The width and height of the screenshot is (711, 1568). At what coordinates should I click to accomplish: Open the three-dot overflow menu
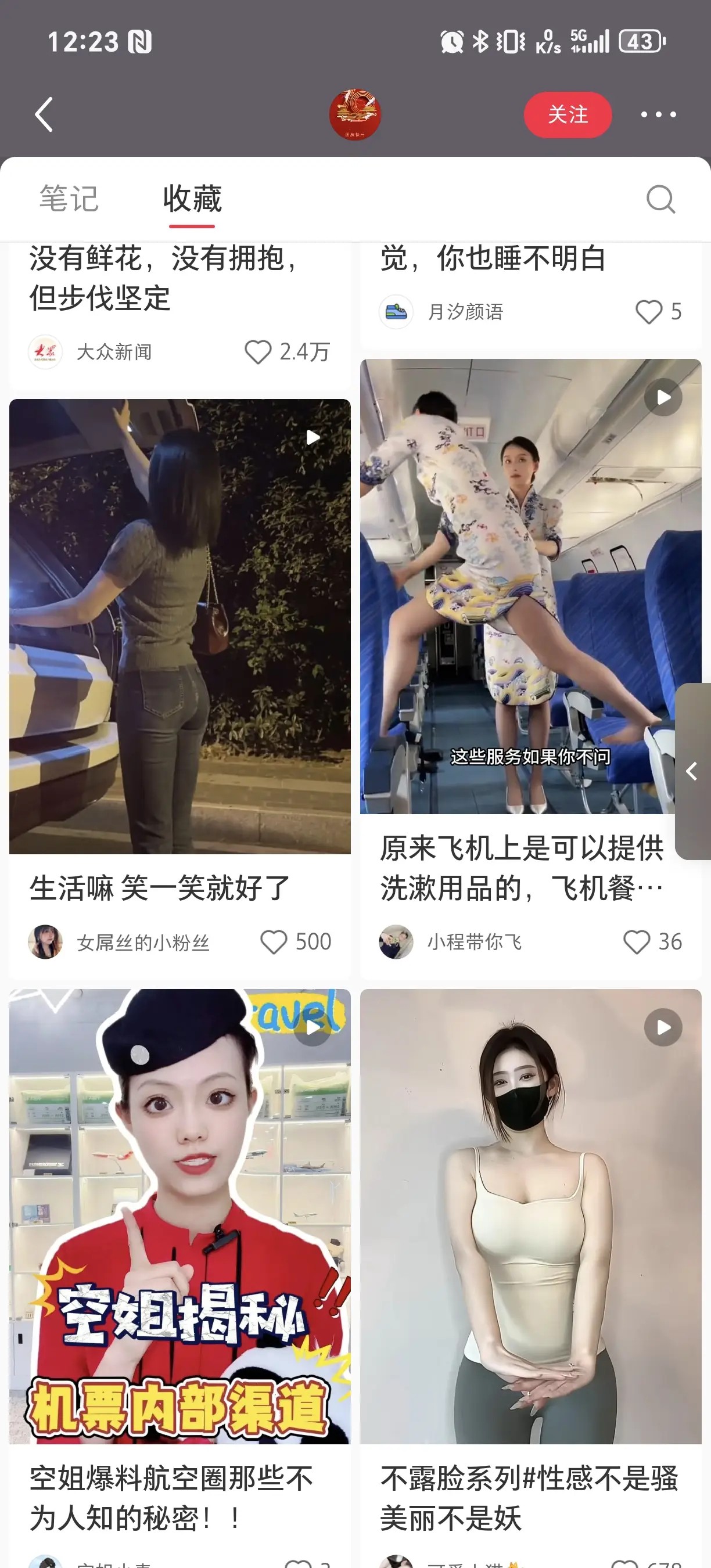click(658, 114)
